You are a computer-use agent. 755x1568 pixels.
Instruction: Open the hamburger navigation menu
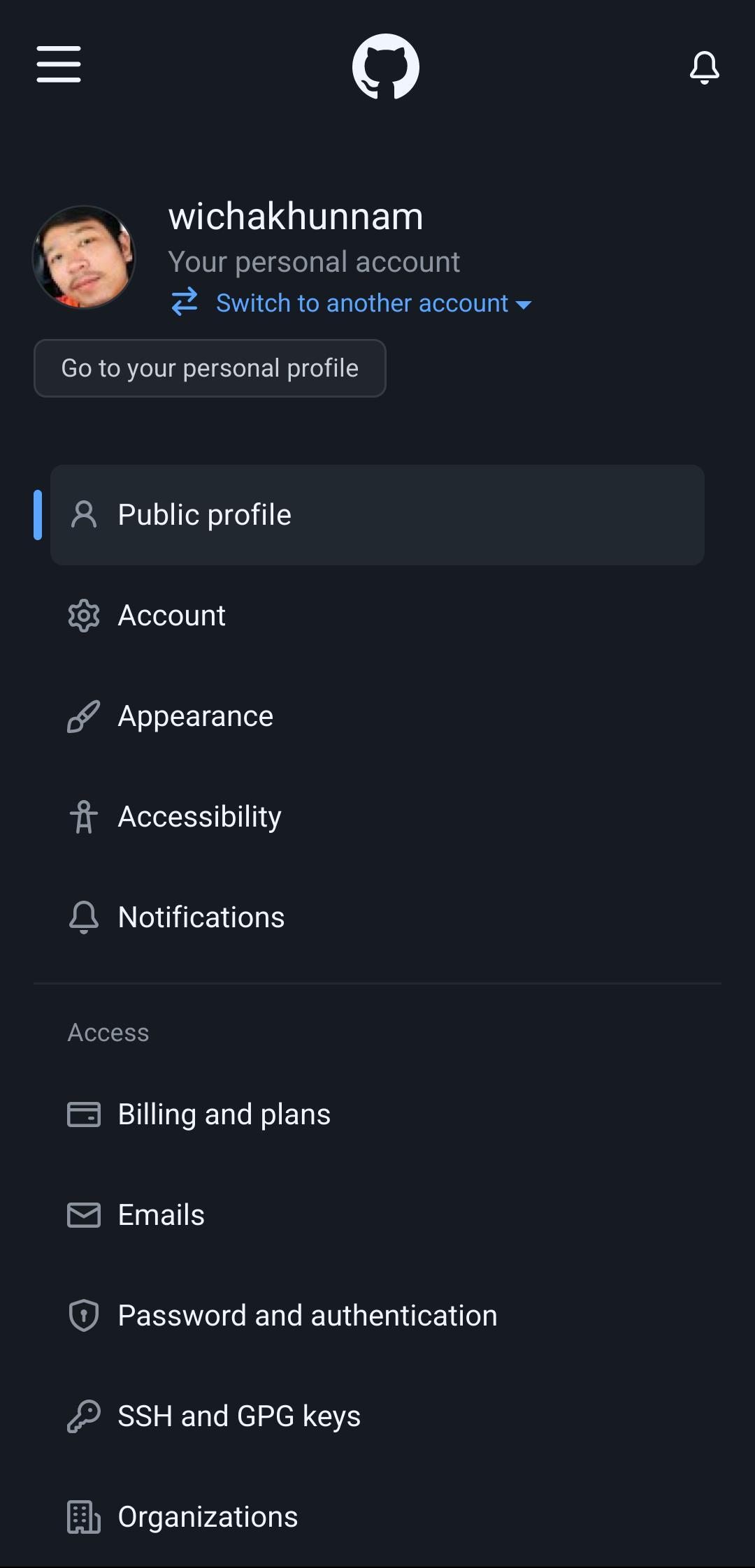58,65
